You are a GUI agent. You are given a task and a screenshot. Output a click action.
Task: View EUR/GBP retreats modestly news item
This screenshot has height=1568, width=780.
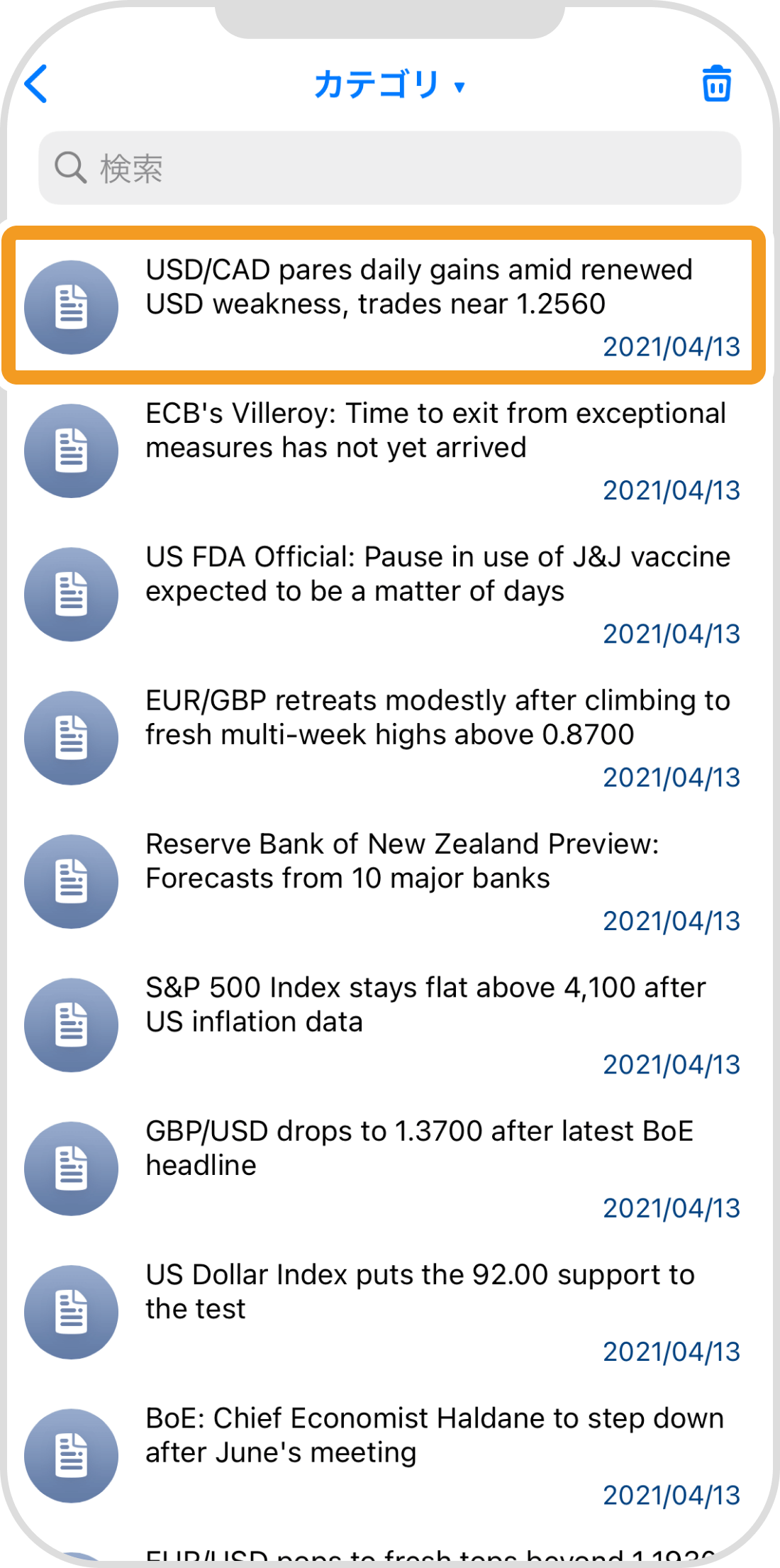[x=438, y=717]
